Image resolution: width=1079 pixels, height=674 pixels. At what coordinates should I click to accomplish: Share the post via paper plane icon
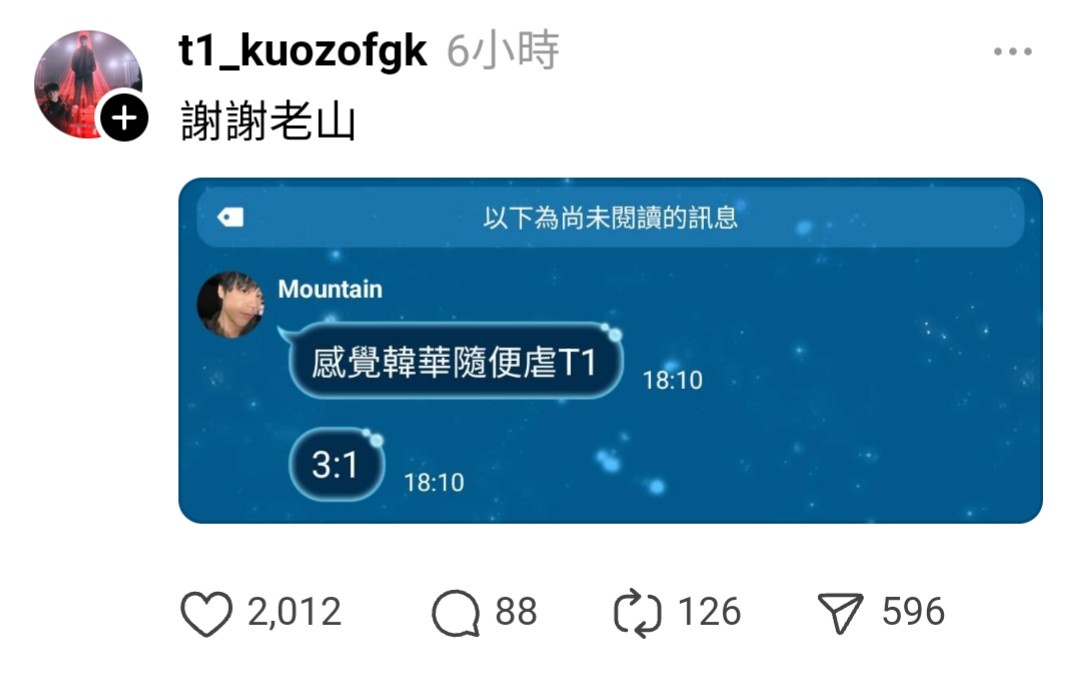pos(840,614)
